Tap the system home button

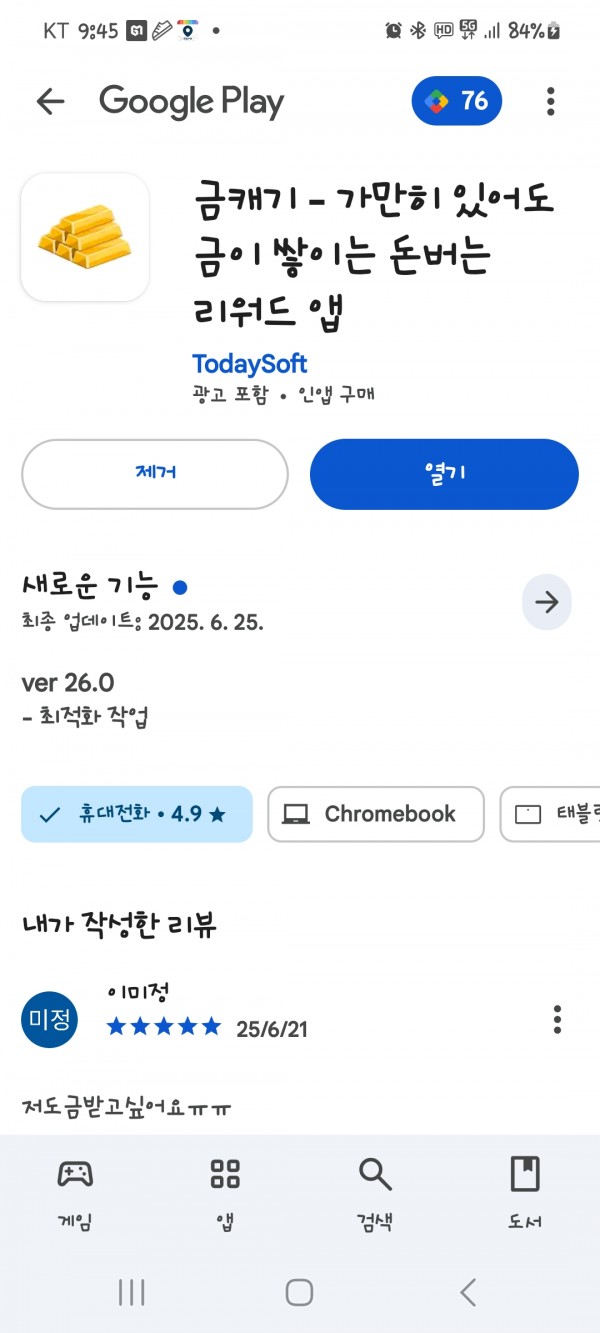point(299,1292)
